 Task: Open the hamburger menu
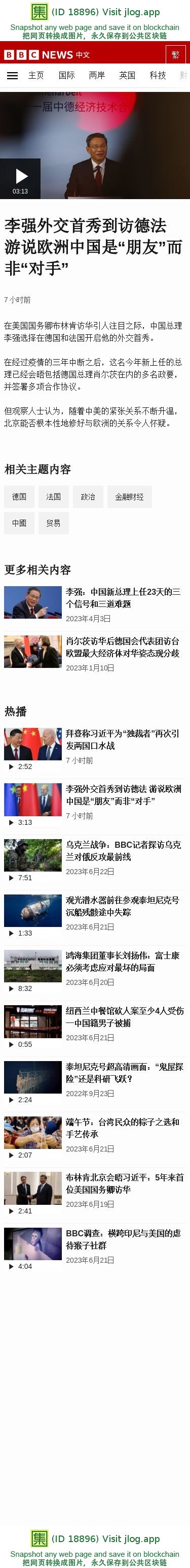pos(12,76)
